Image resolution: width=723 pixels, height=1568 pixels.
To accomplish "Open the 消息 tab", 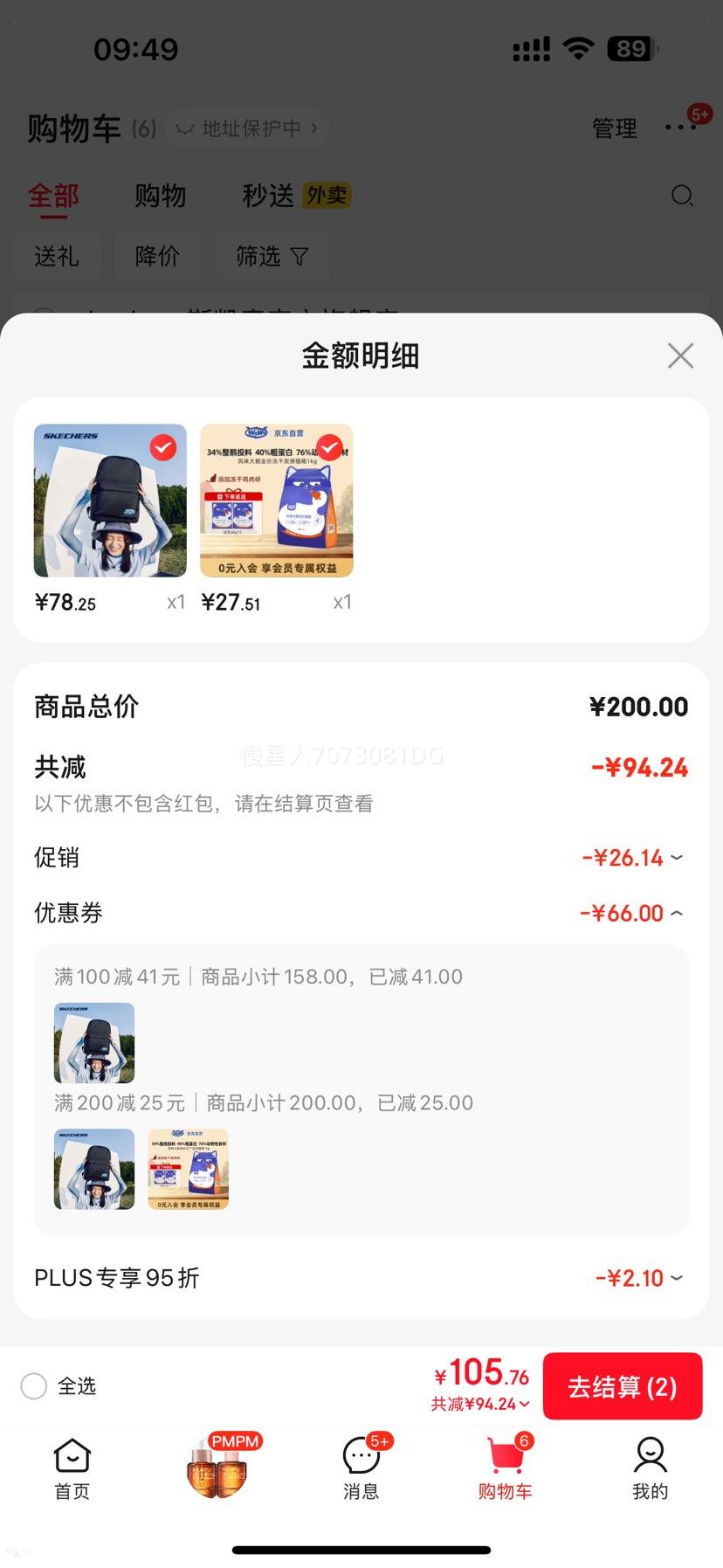I will pyautogui.click(x=361, y=1469).
